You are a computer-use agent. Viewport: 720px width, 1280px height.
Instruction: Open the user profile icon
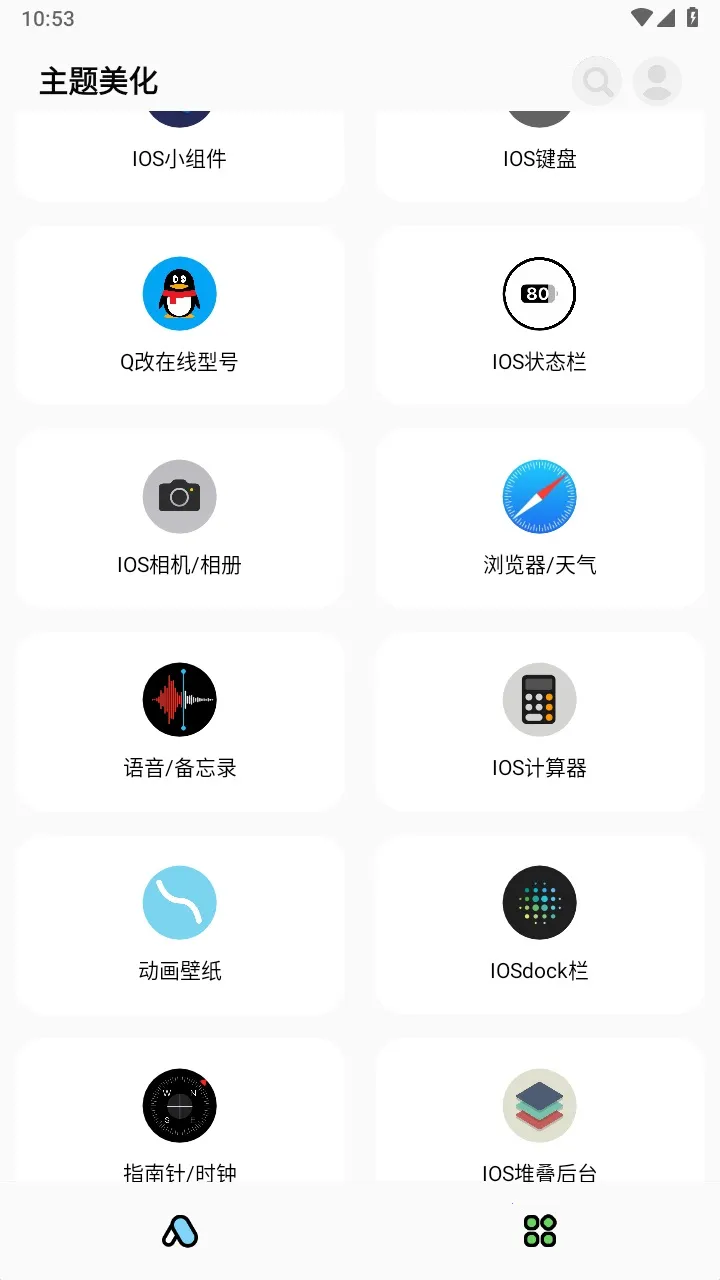click(x=657, y=82)
